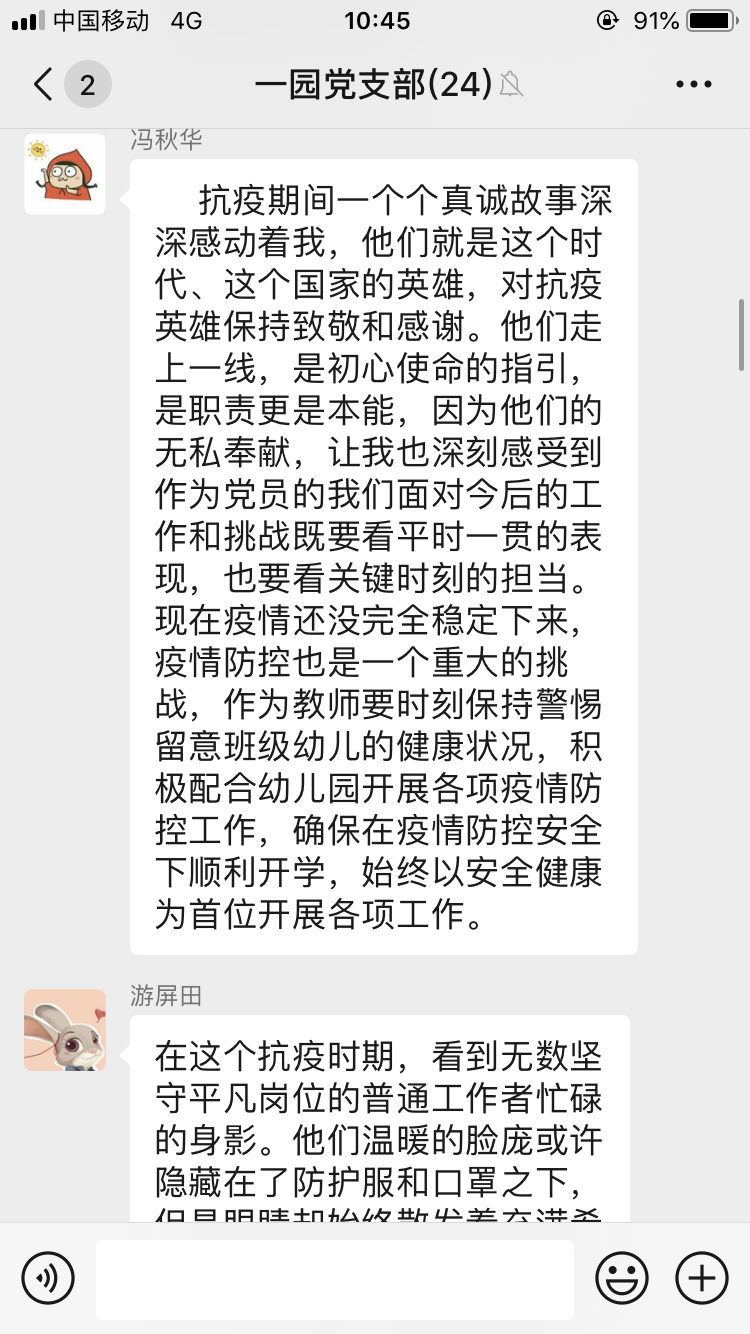Viewport: 750px width, 1334px height.
Task: Open the group chat overflow menu
Action: click(x=693, y=85)
